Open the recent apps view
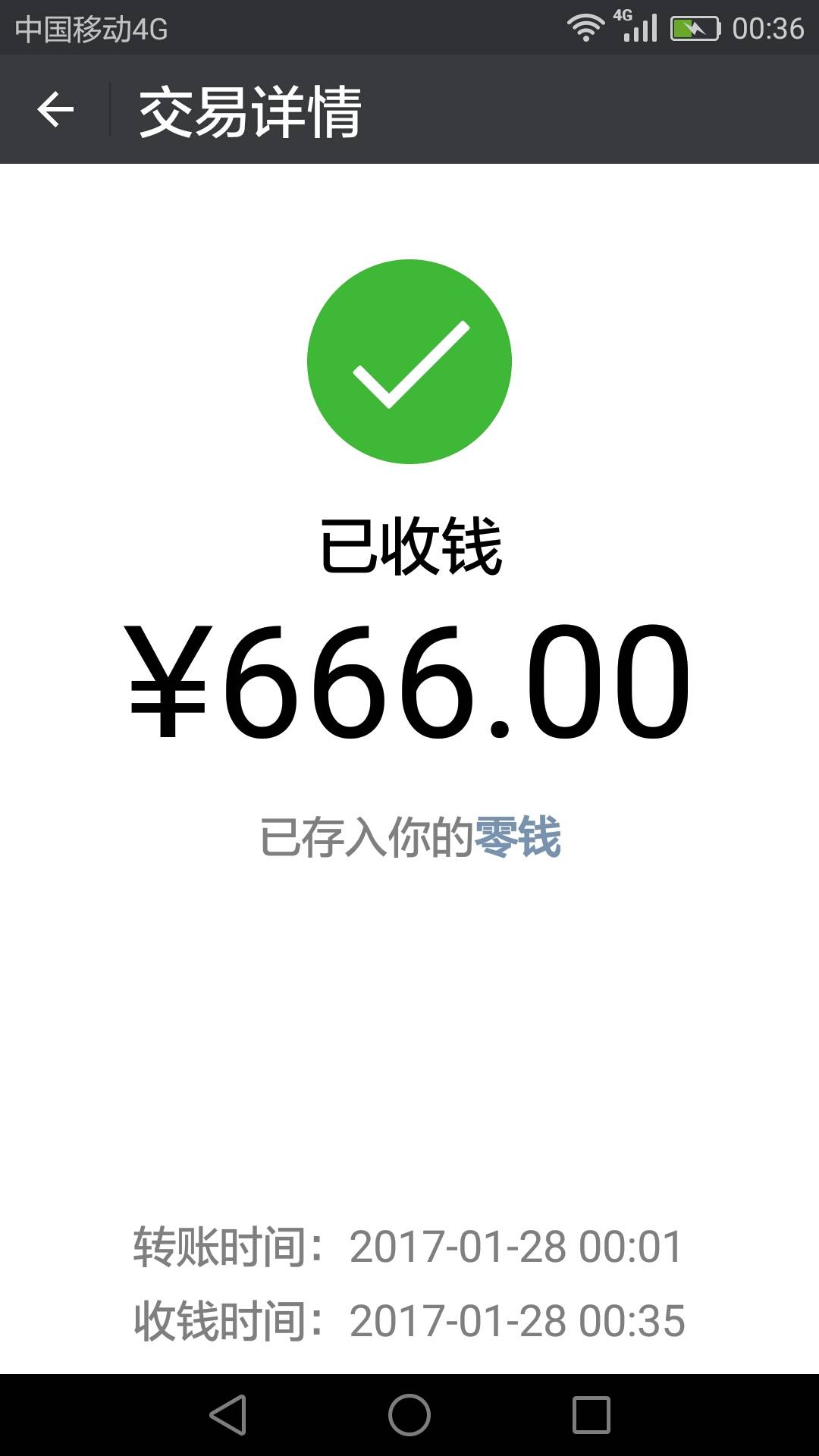The image size is (819, 1456). point(591,1415)
